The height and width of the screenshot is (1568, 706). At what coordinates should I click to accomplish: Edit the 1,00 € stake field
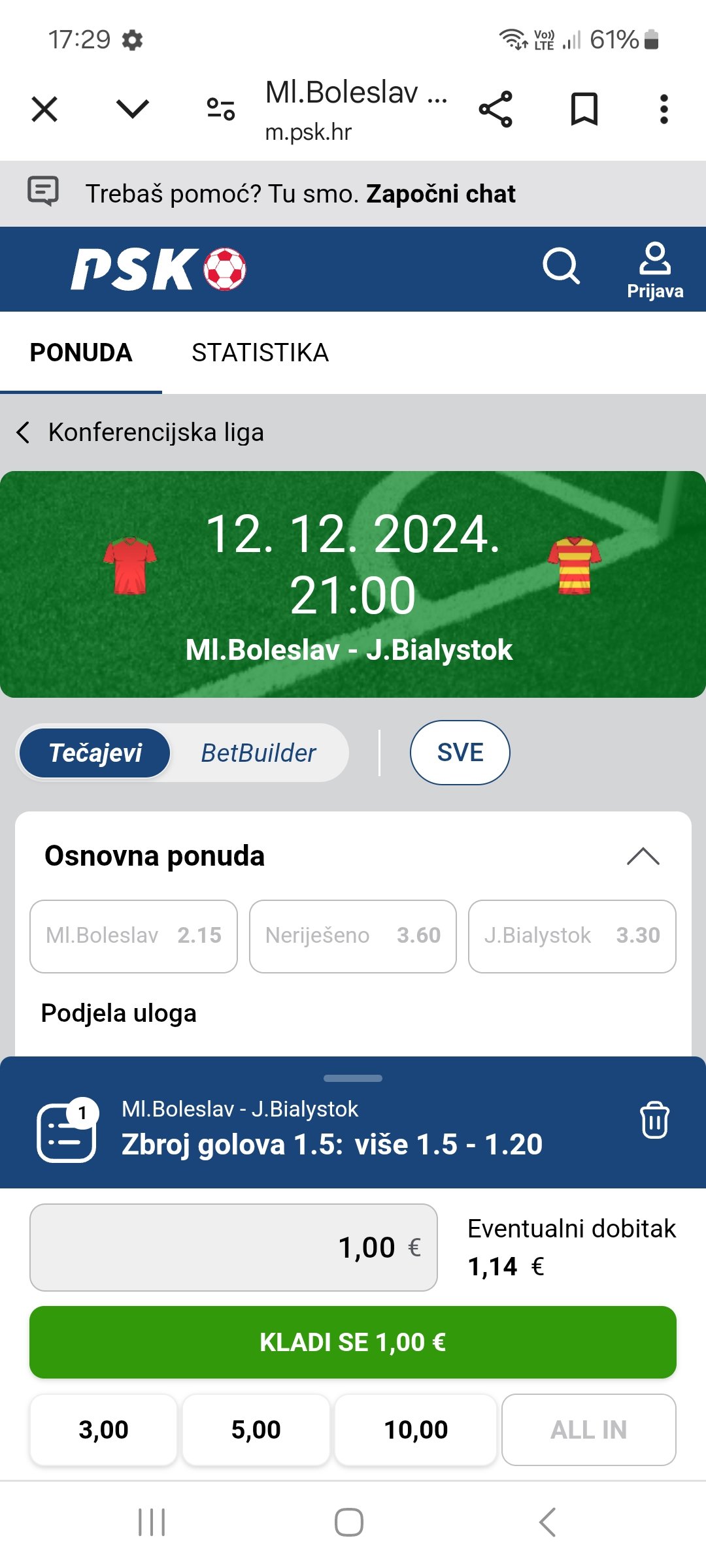233,1247
